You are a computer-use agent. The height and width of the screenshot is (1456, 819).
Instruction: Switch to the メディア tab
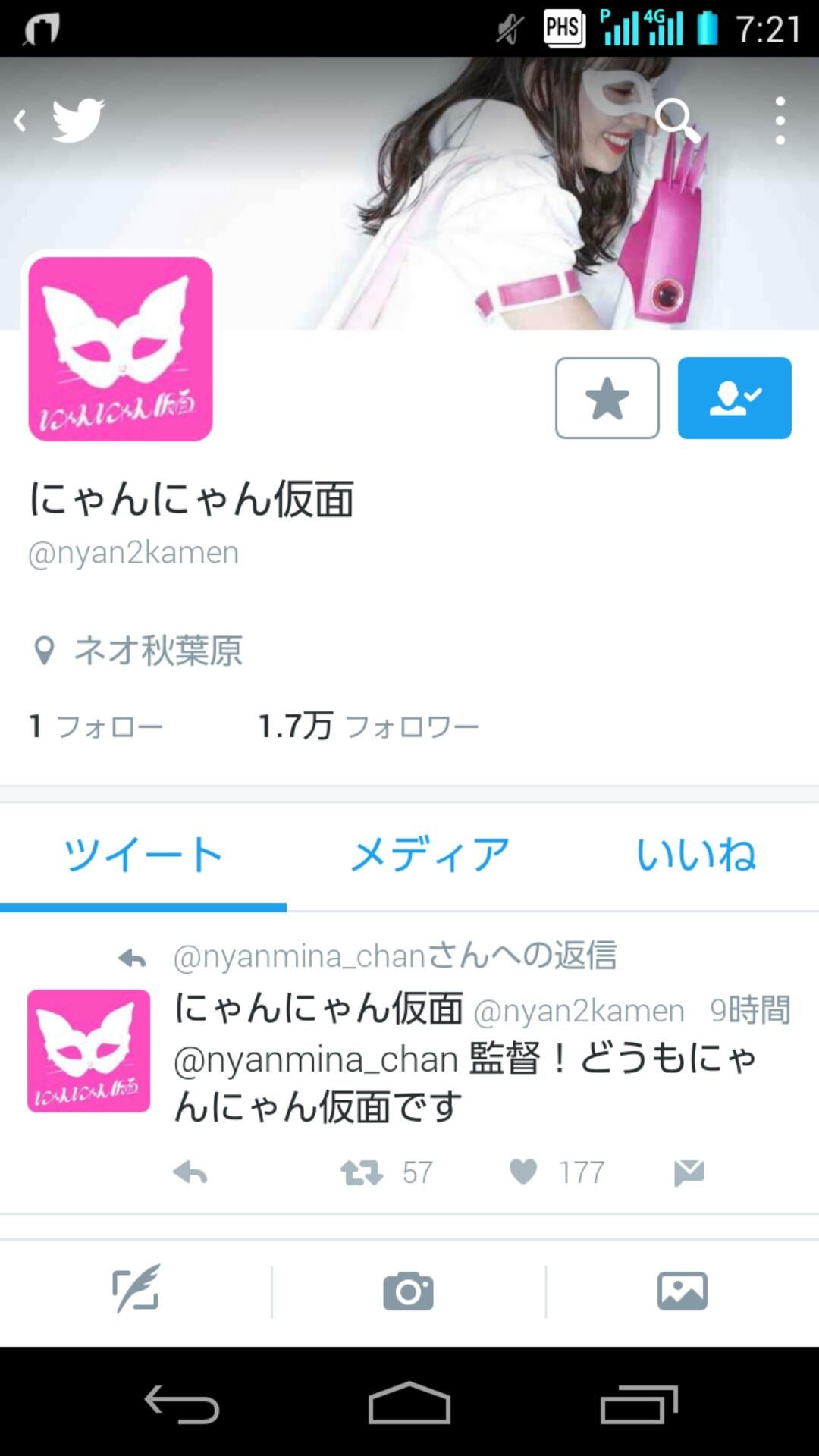(429, 855)
